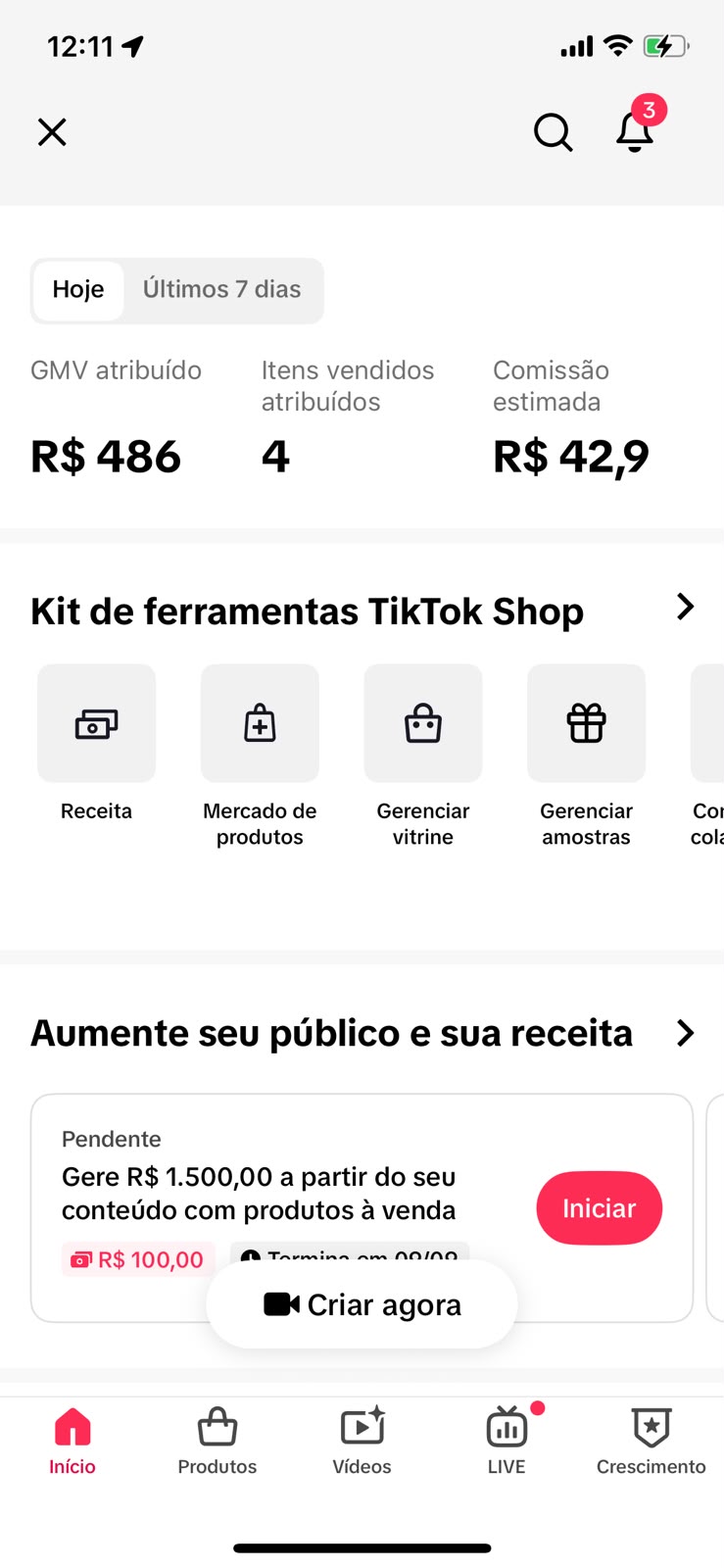Switch to the Vídeos tab
Image resolution: width=724 pixels, height=1568 pixels.
pyautogui.click(x=362, y=1442)
